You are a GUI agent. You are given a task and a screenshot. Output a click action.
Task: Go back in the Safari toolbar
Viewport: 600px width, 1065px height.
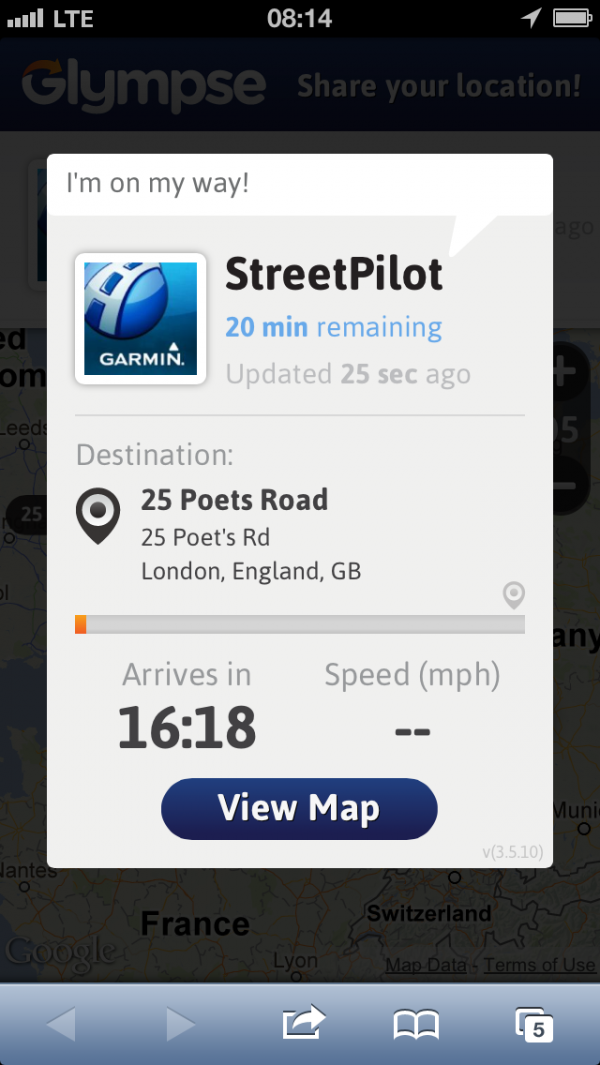pos(62,1024)
